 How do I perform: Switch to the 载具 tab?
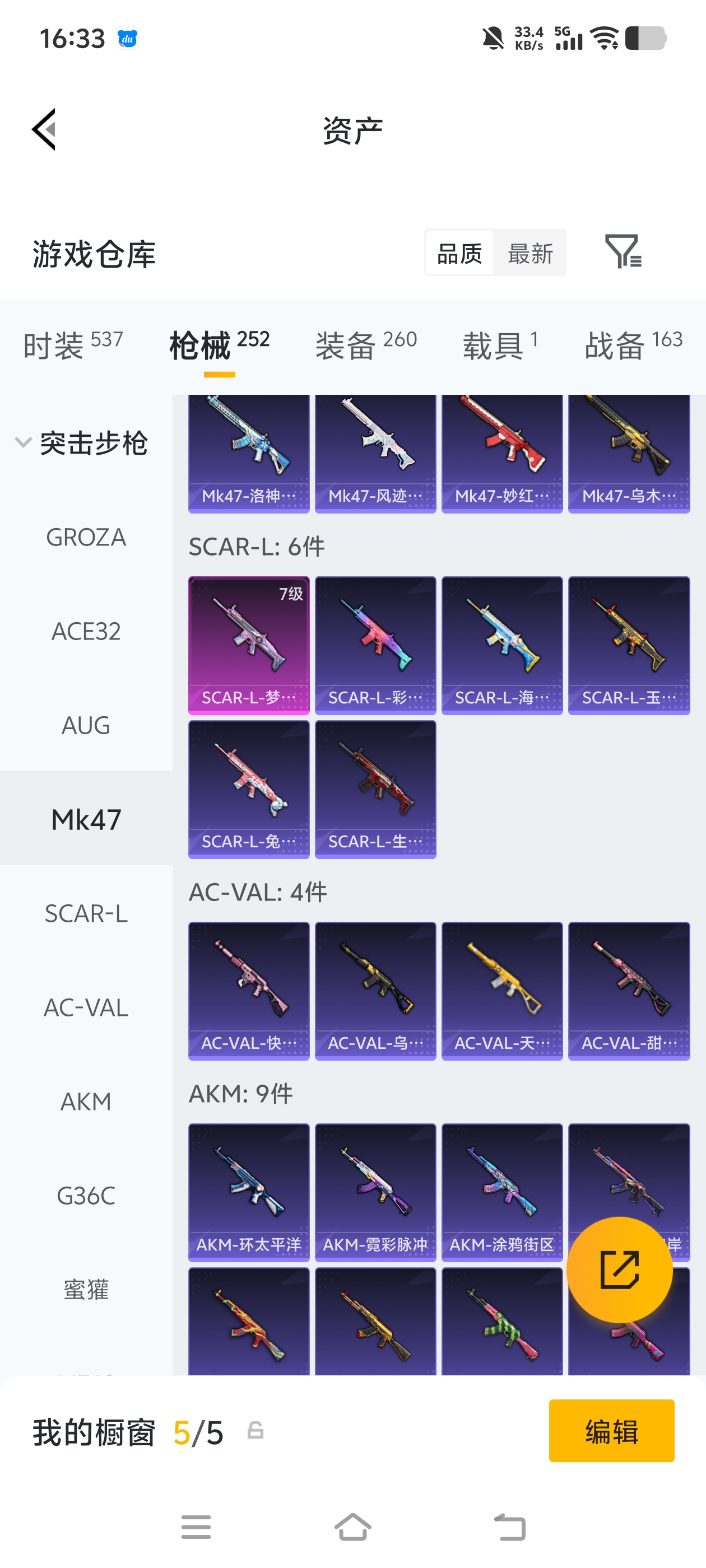(500, 345)
